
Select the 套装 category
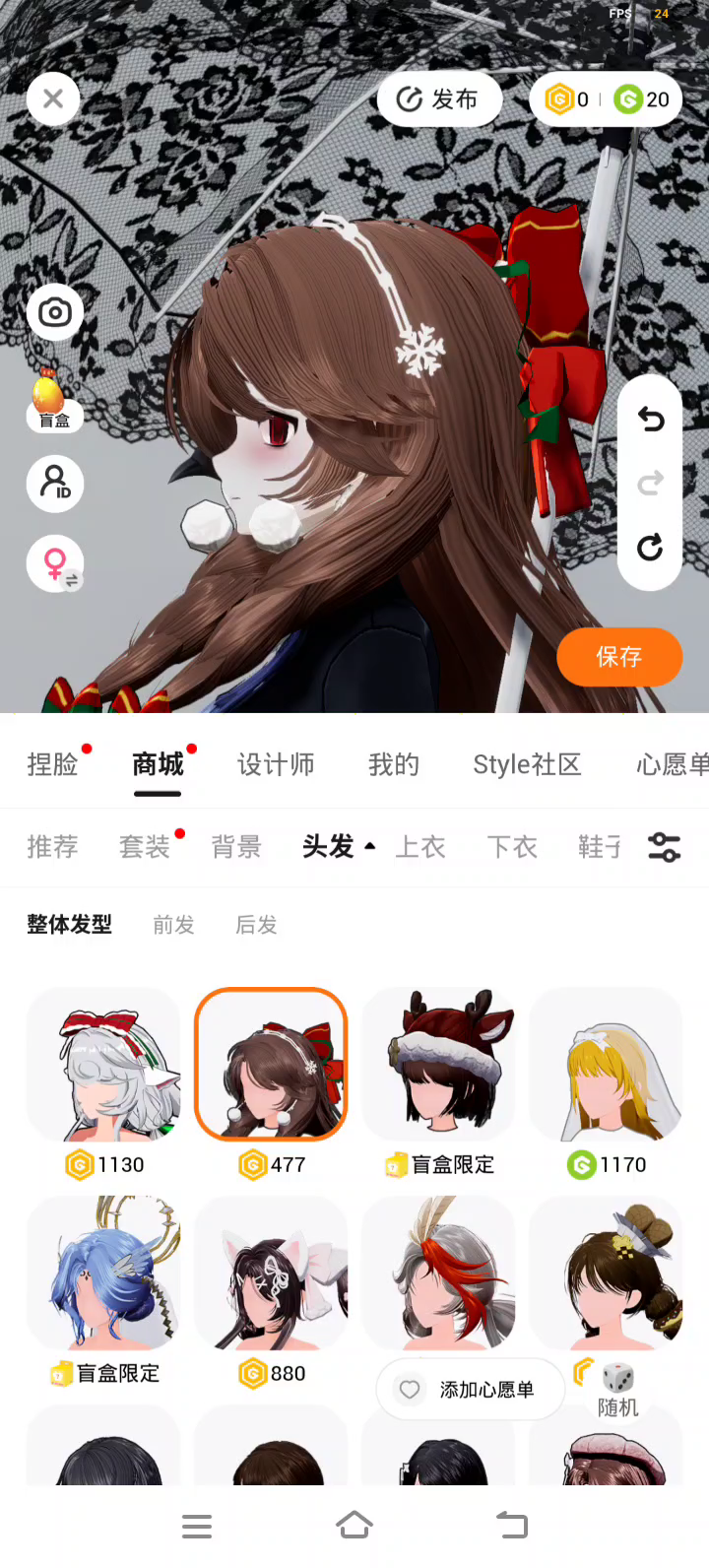[x=145, y=846]
